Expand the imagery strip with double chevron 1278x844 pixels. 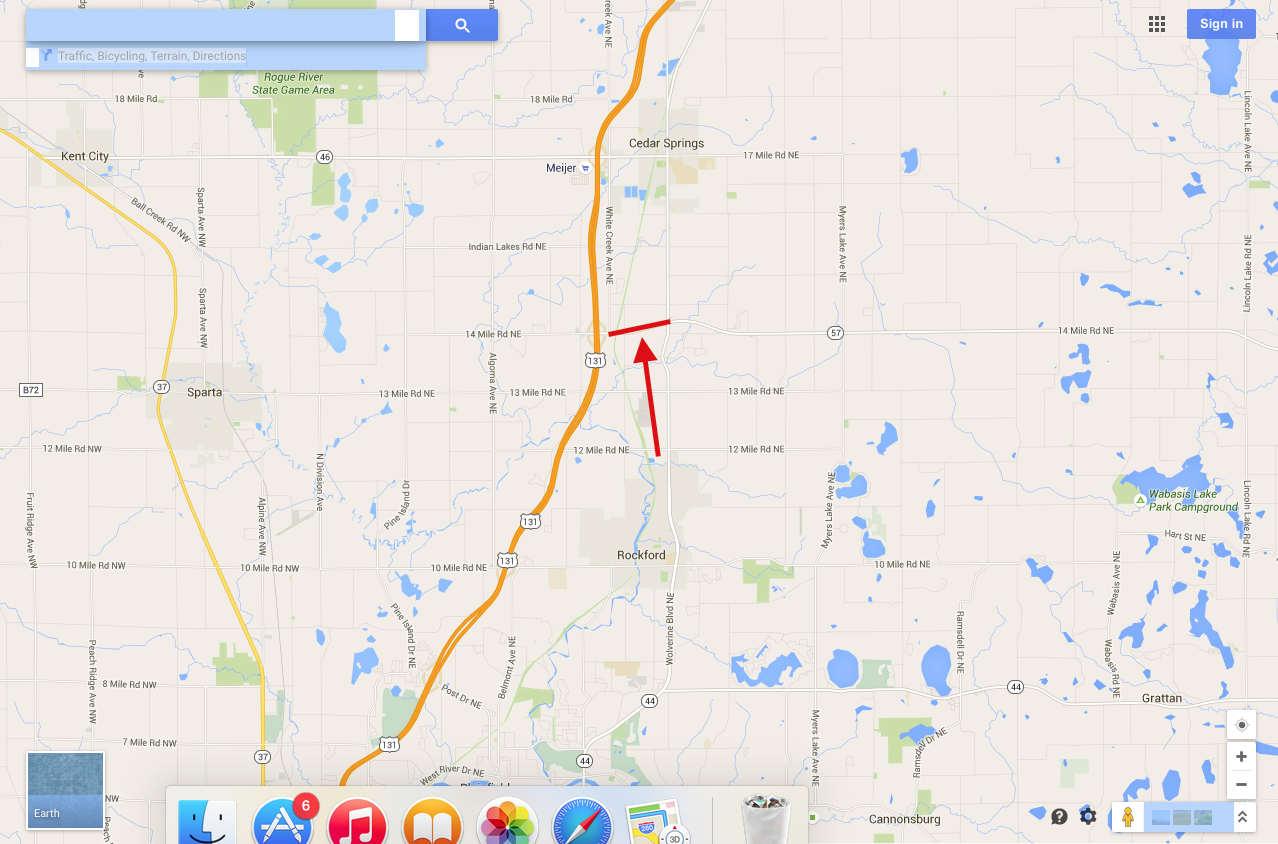(1241, 817)
